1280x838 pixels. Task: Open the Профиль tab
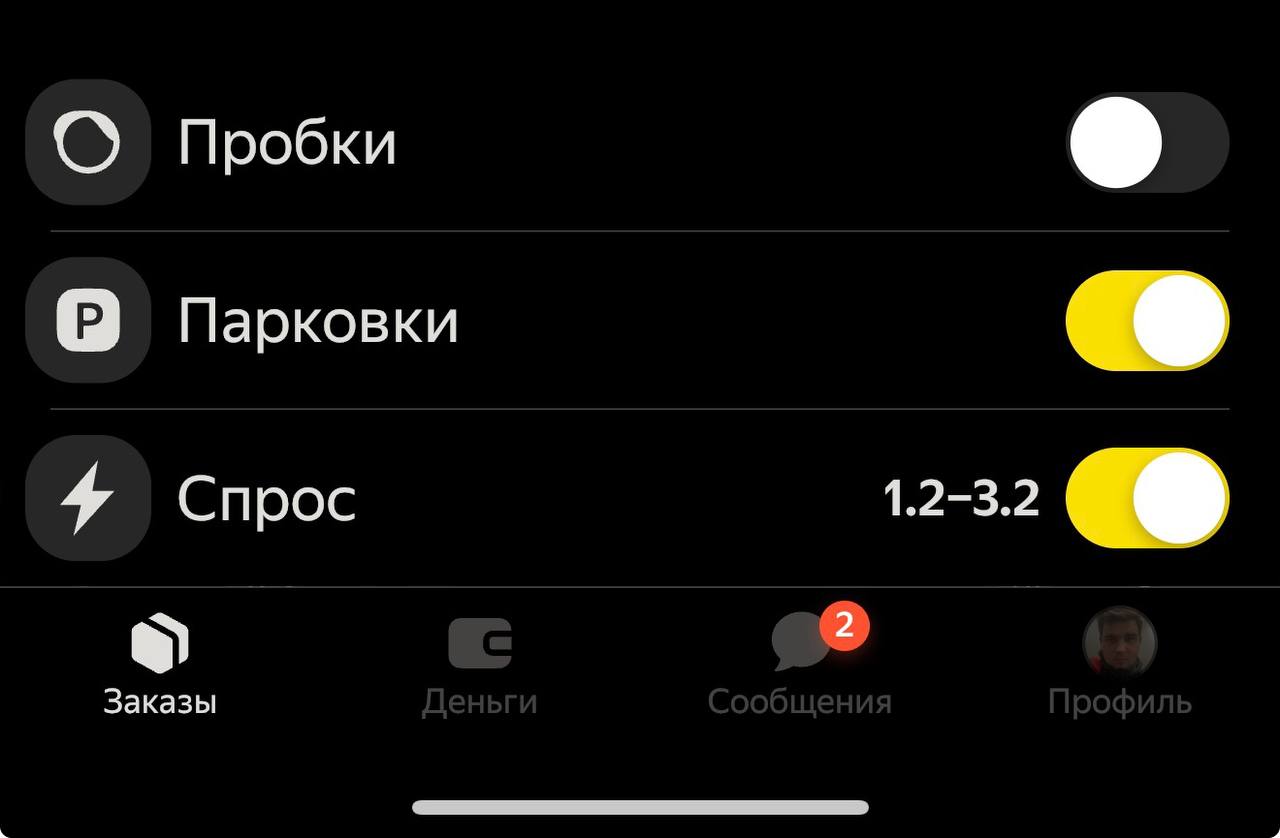[x=1120, y=665]
